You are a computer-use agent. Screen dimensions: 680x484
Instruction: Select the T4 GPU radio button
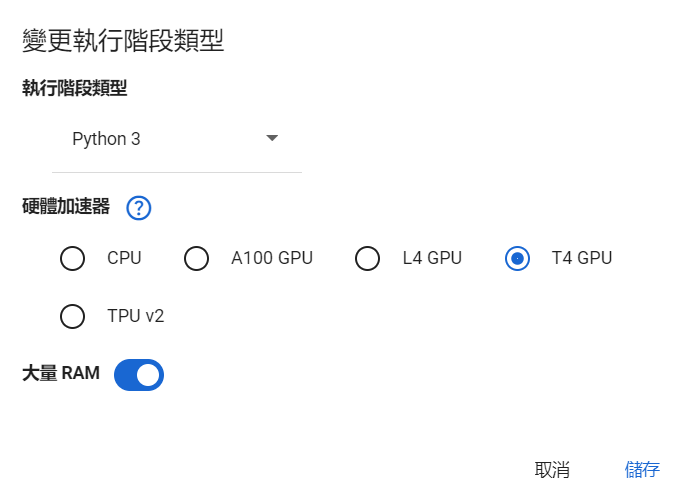[x=517, y=258]
